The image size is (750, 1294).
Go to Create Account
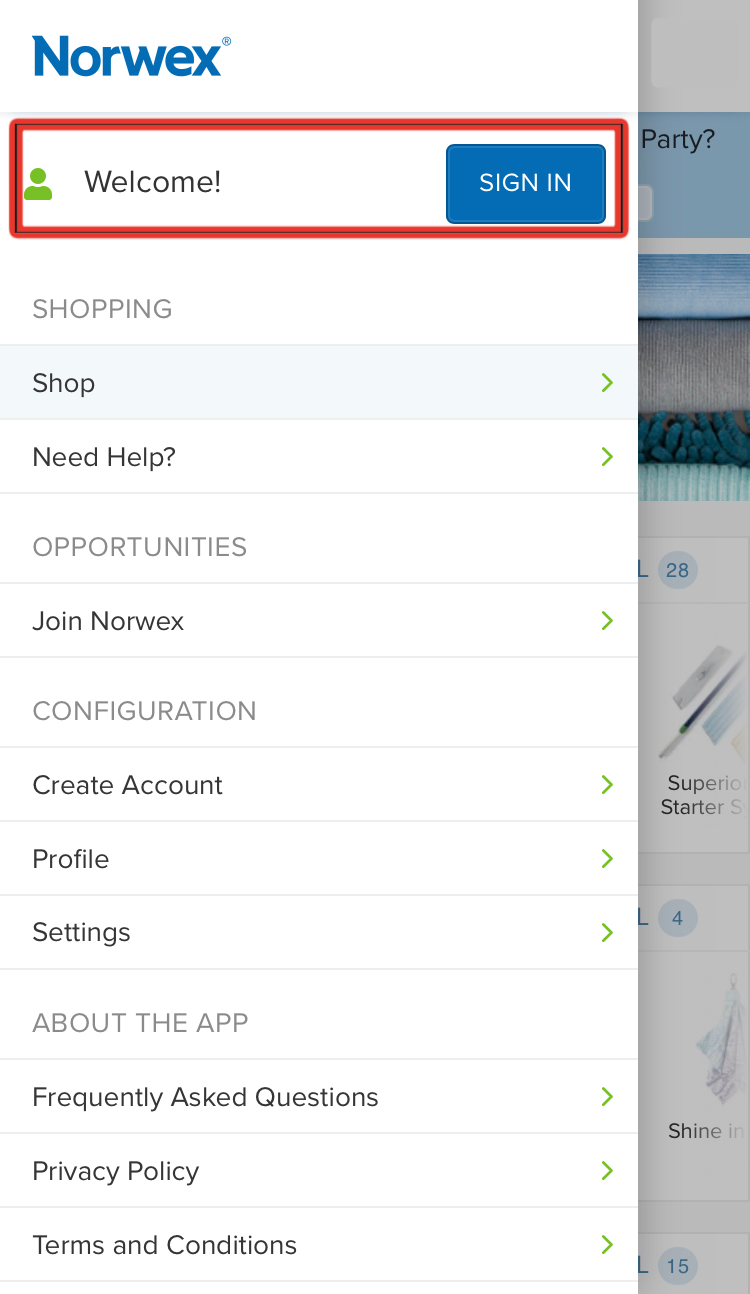pos(318,785)
